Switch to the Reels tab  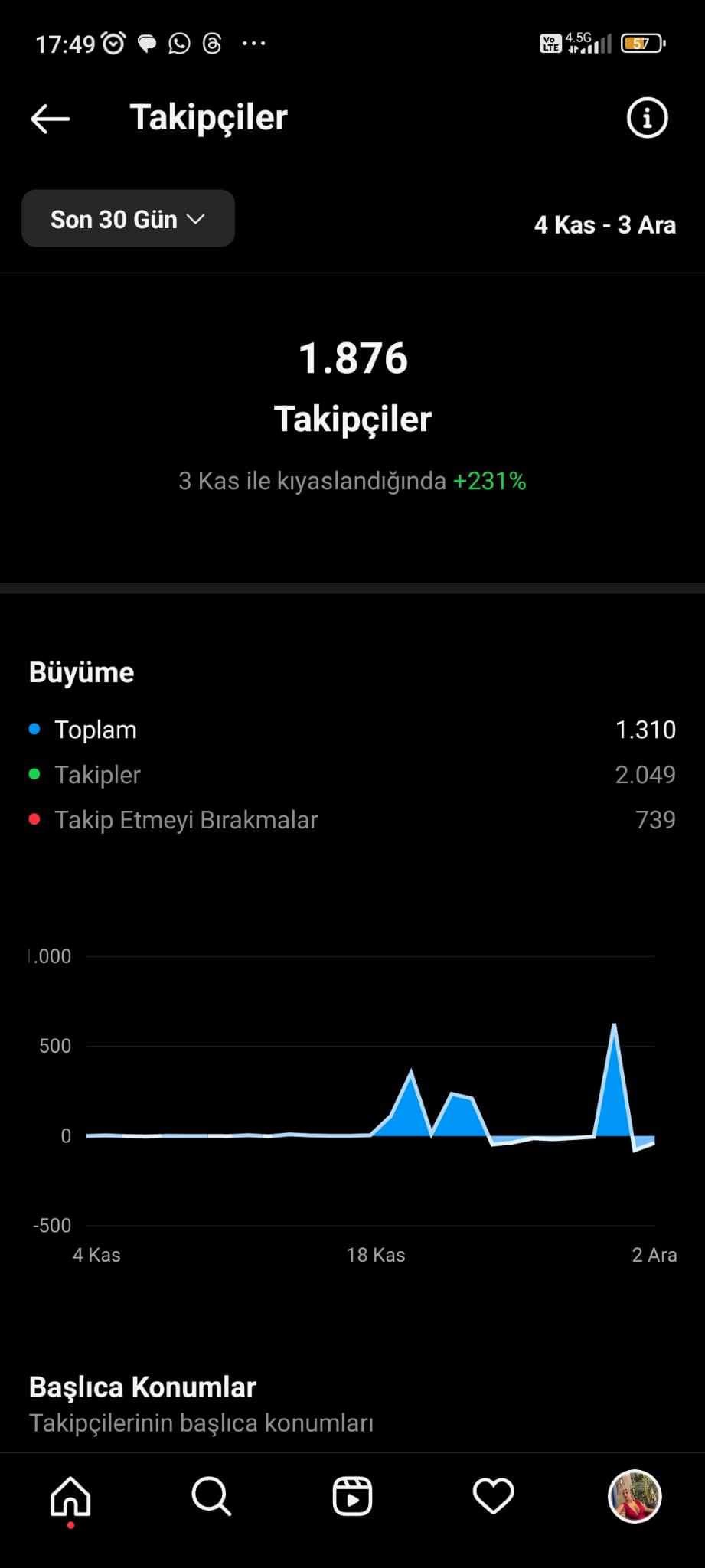coord(352,1496)
